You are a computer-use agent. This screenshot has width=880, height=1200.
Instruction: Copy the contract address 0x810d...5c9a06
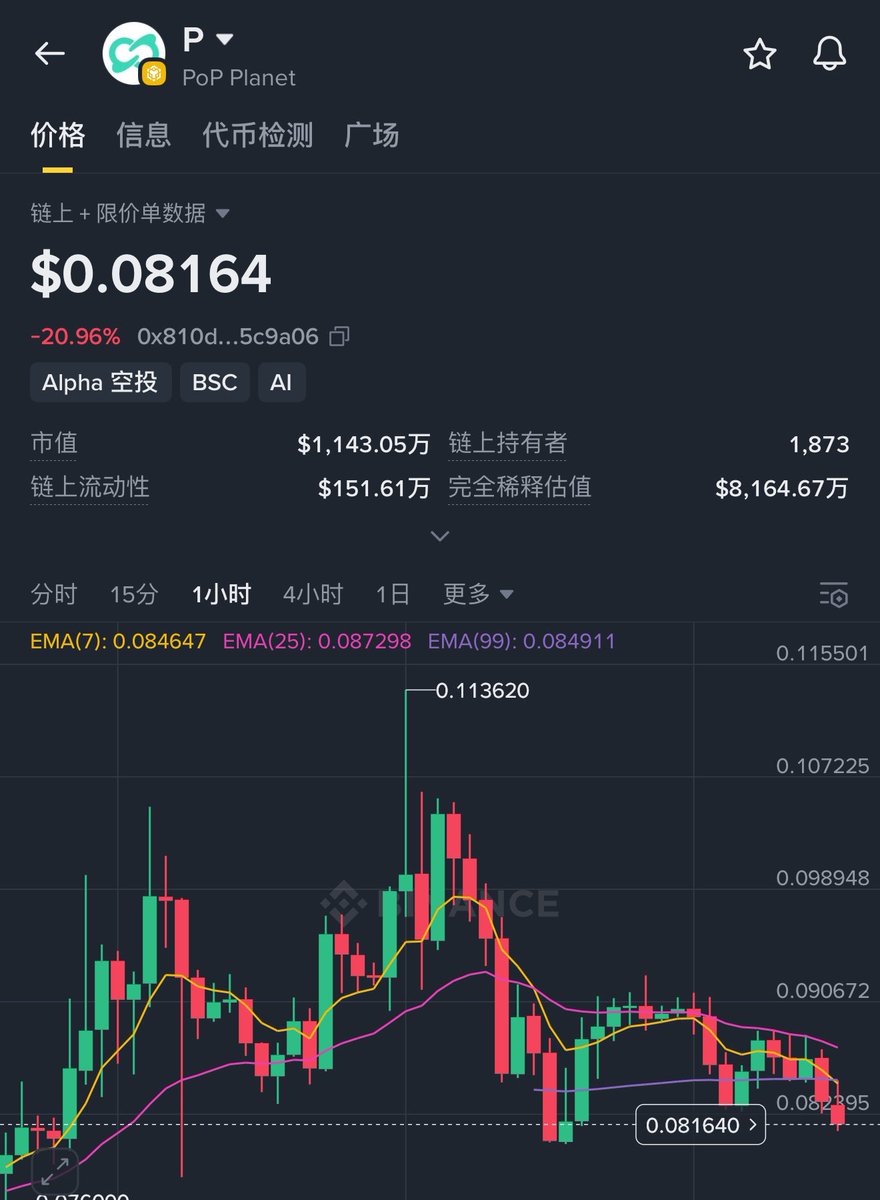click(x=340, y=336)
